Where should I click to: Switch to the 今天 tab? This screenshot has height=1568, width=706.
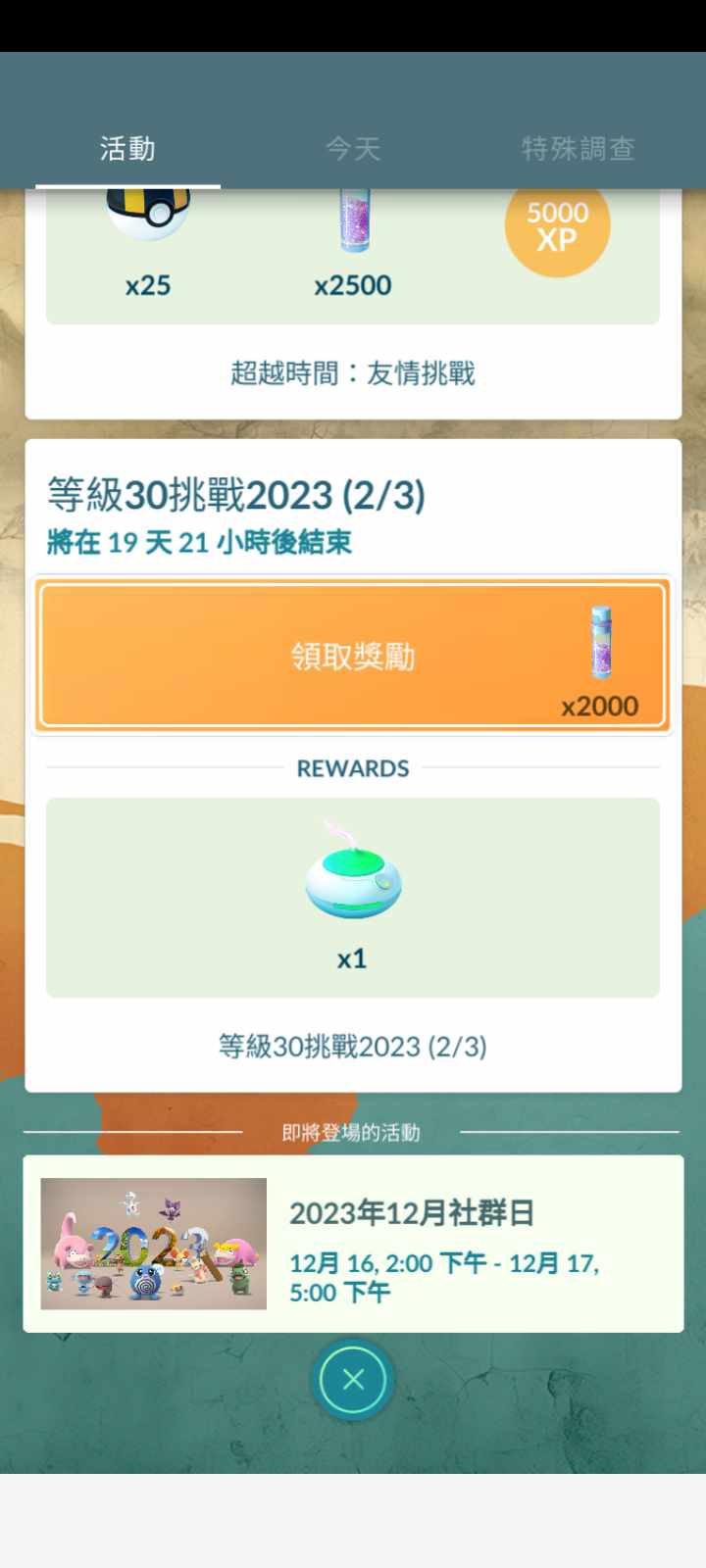(x=353, y=149)
